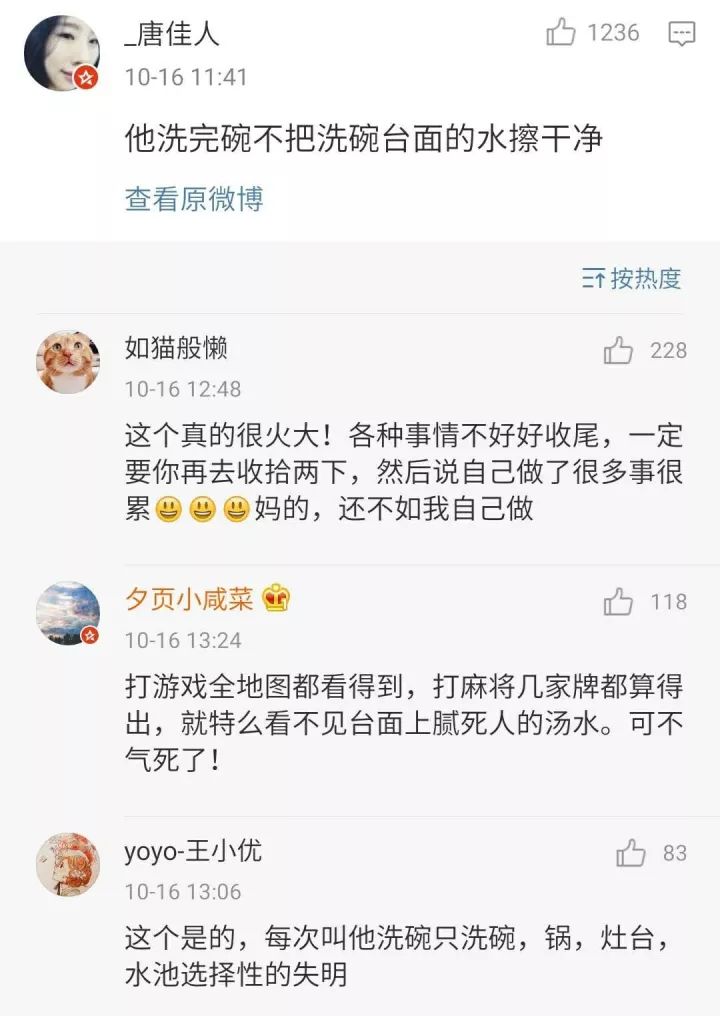Open 查看原微博 link
This screenshot has height=1016, width=720.
194,198
